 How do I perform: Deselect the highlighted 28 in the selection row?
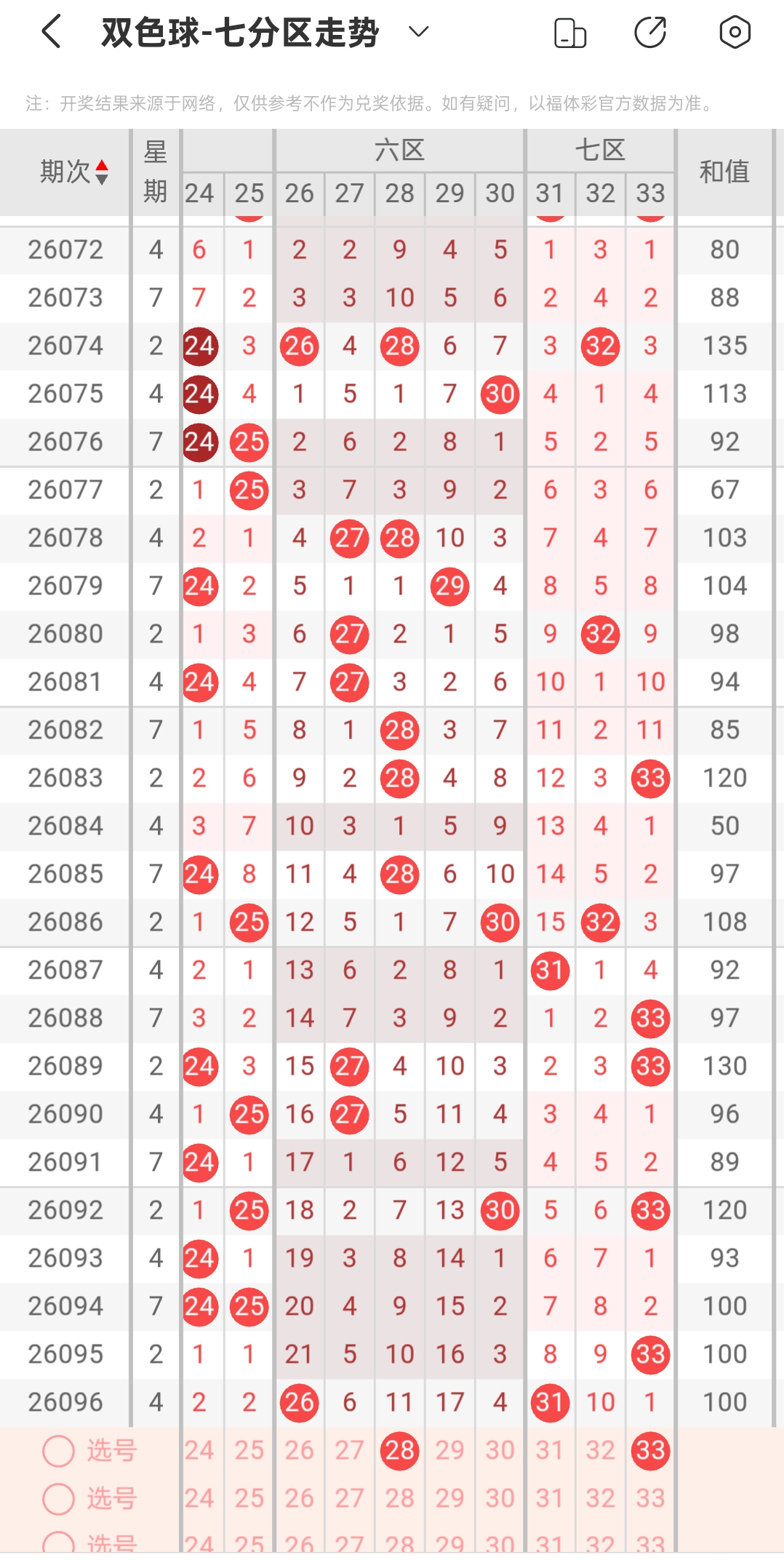[x=400, y=1451]
